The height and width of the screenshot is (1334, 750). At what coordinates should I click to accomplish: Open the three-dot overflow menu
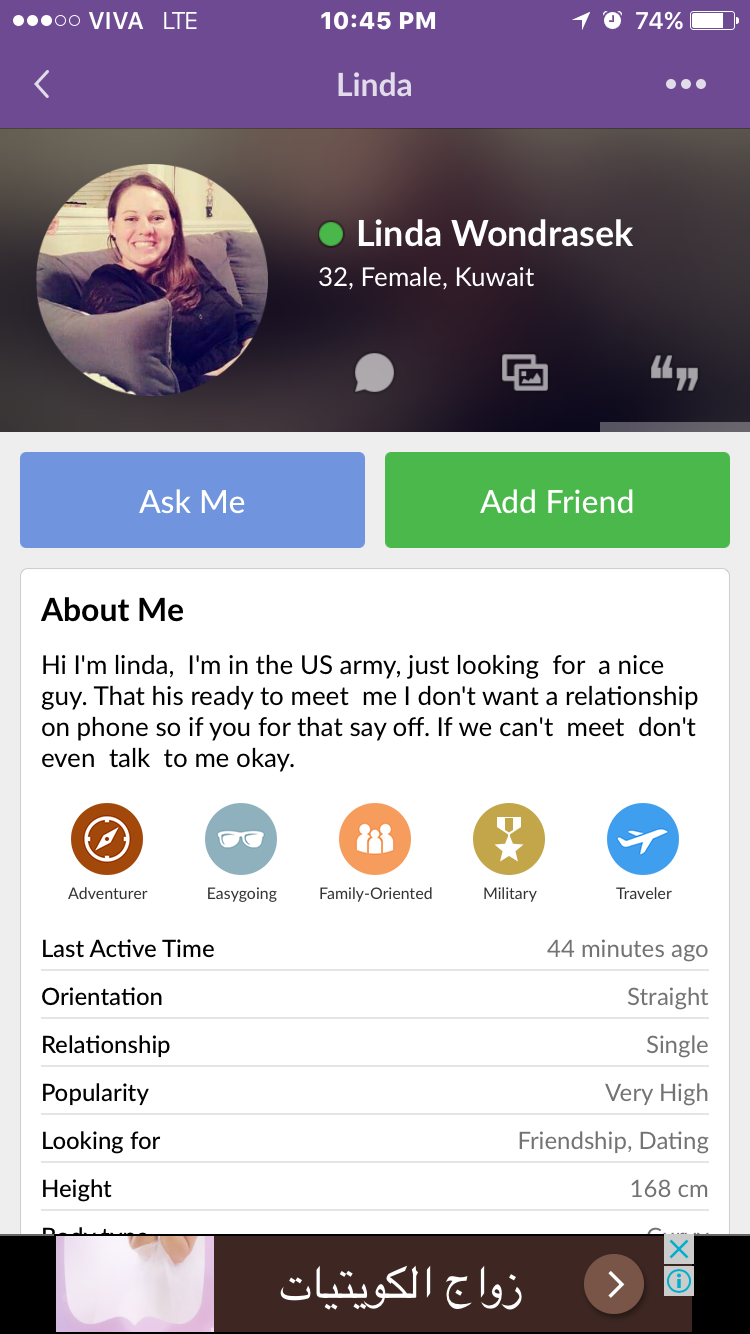point(685,84)
